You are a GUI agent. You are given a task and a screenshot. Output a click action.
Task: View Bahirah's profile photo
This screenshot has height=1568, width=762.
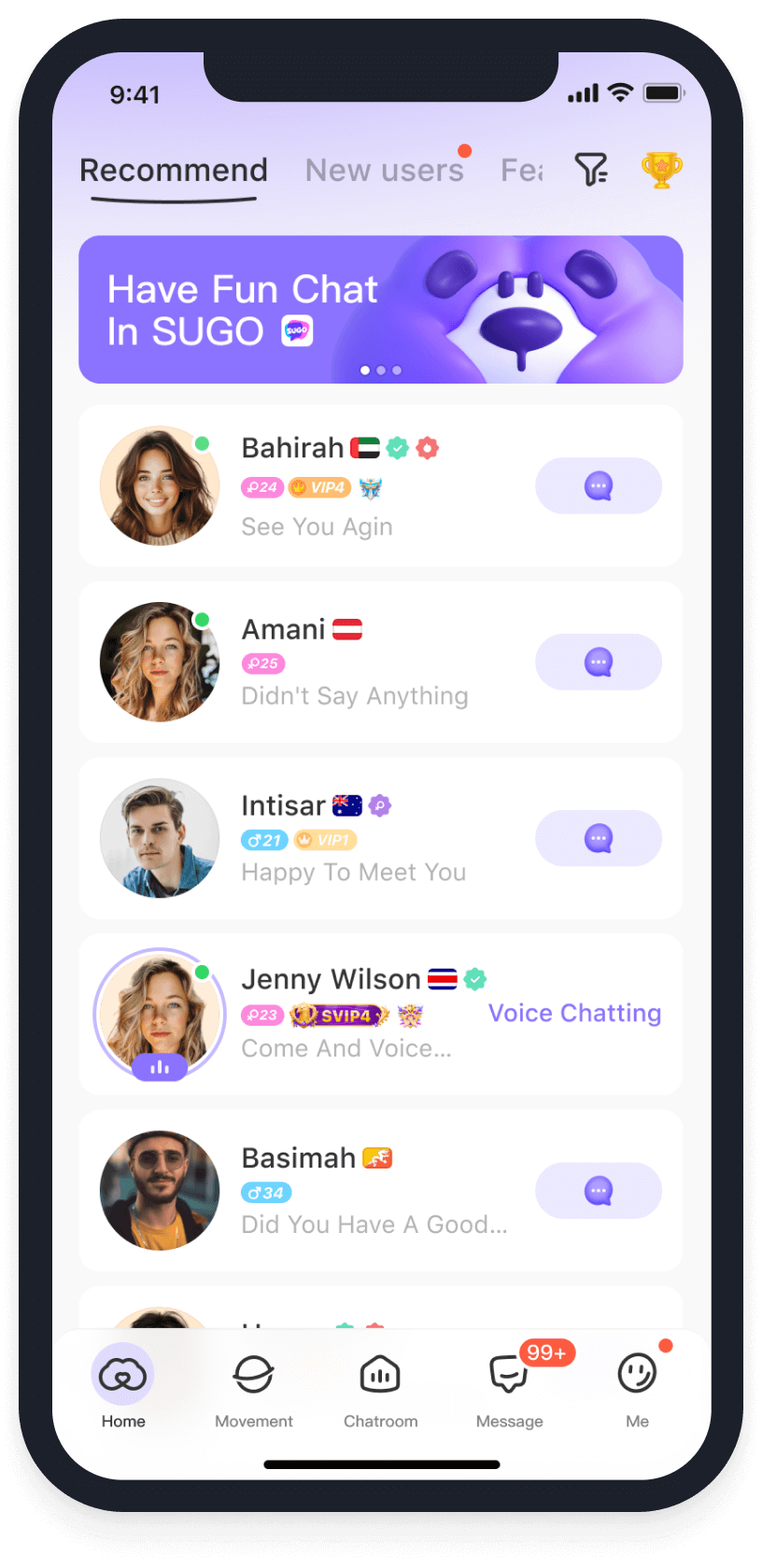click(x=160, y=486)
